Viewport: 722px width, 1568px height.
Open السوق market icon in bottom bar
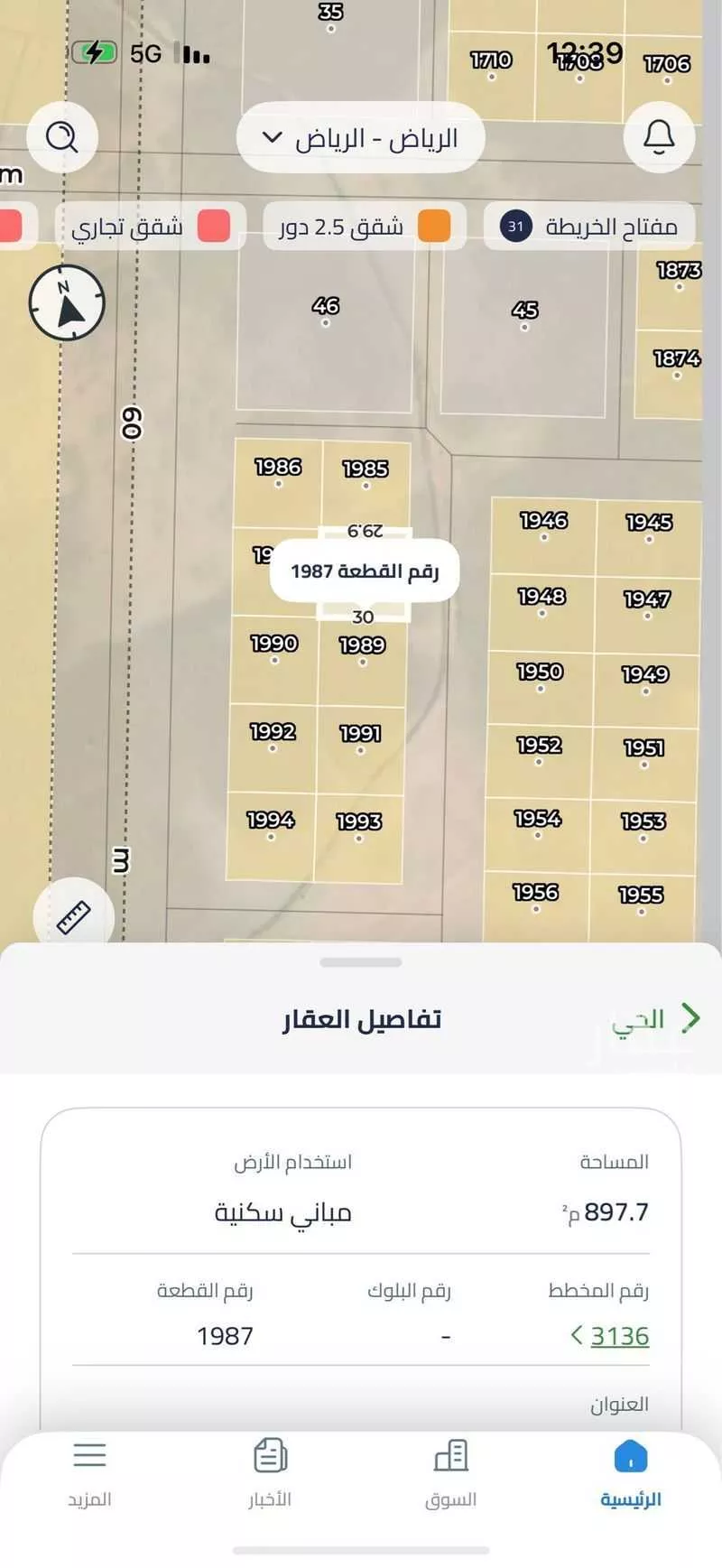pos(451,1457)
